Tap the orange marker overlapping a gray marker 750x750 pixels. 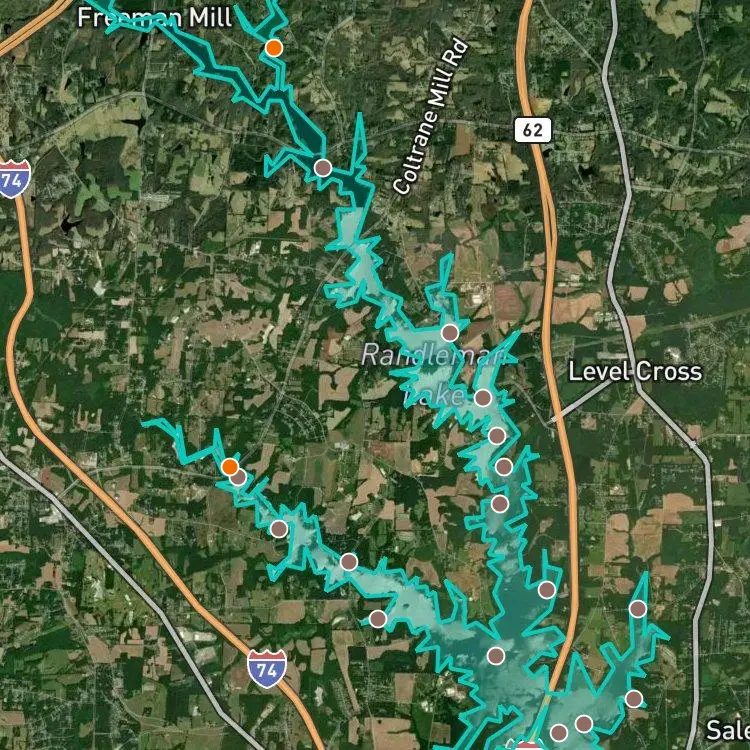(x=230, y=466)
